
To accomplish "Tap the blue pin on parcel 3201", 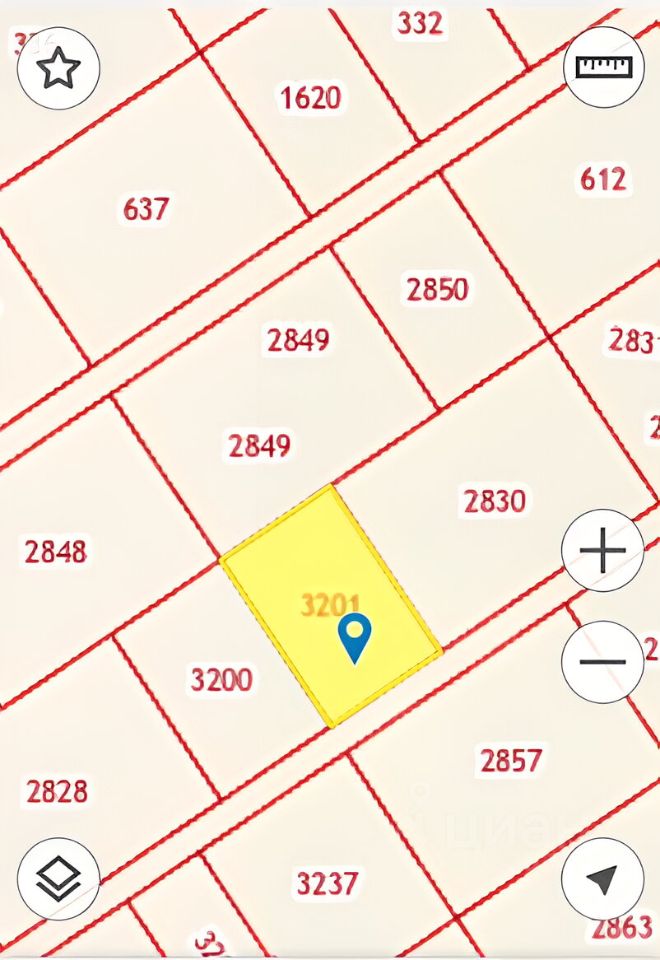I will coord(355,636).
